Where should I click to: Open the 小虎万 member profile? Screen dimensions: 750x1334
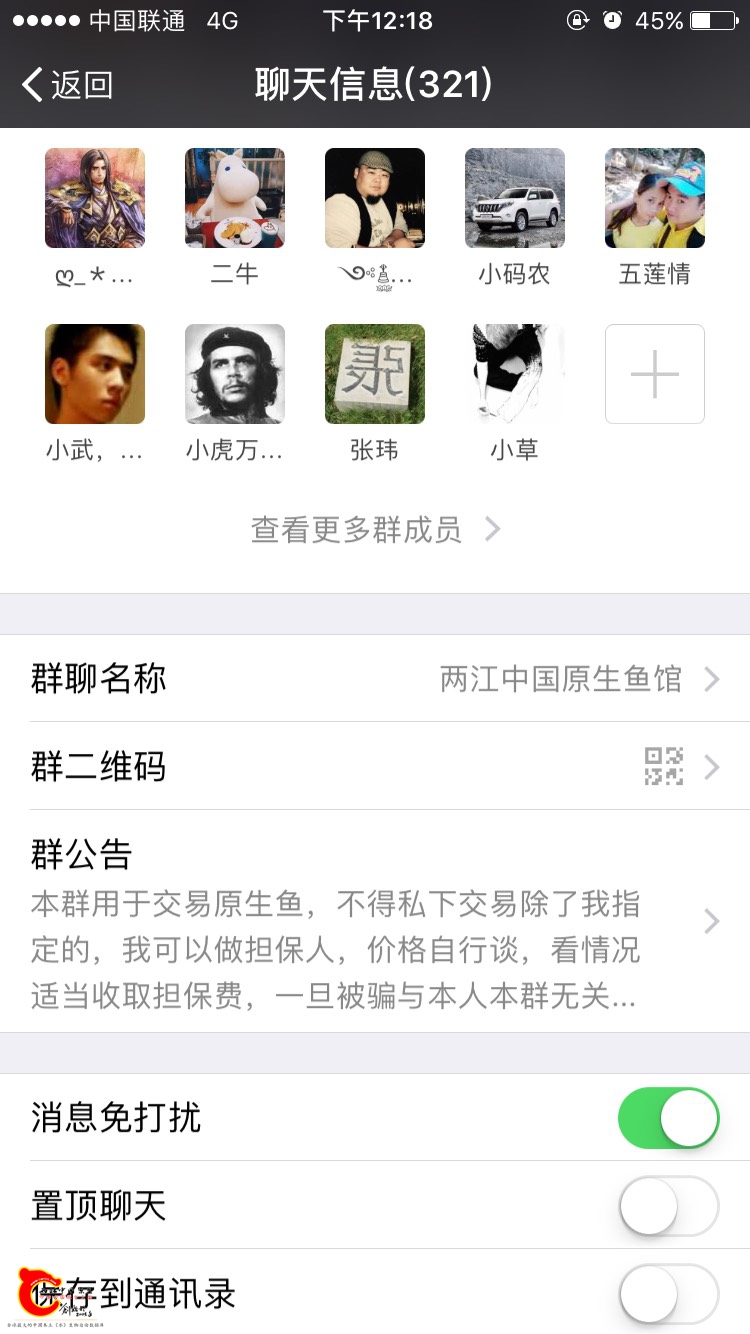click(235, 374)
